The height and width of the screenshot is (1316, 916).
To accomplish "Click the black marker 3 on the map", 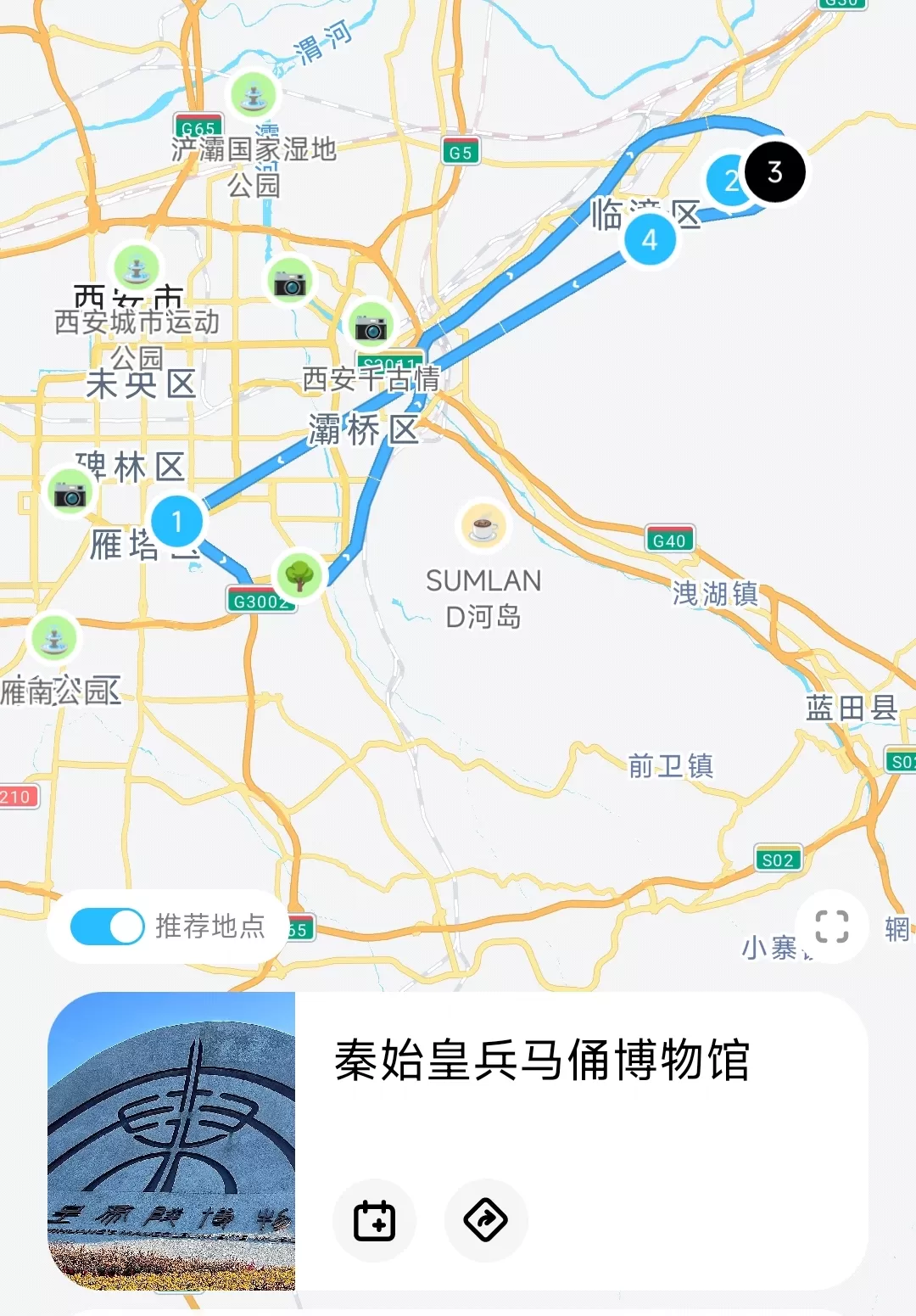I will 773,171.
